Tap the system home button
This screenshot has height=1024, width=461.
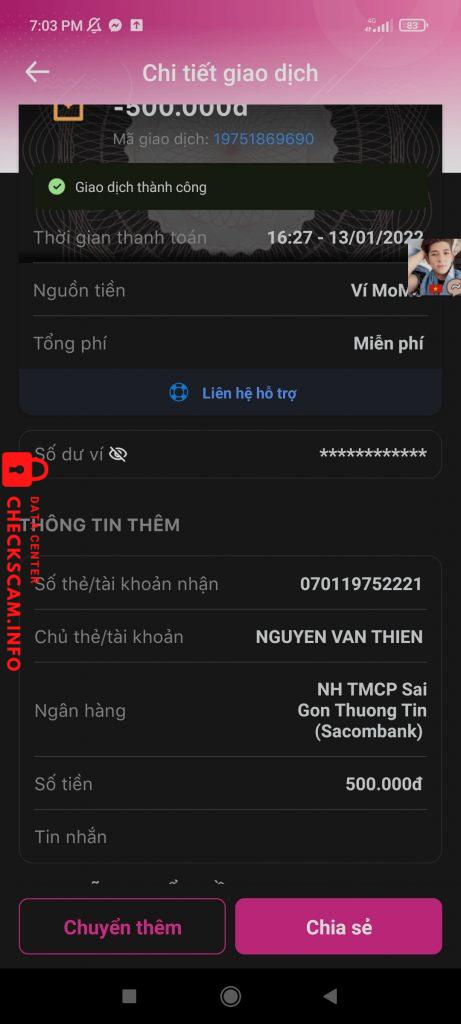coord(230,996)
